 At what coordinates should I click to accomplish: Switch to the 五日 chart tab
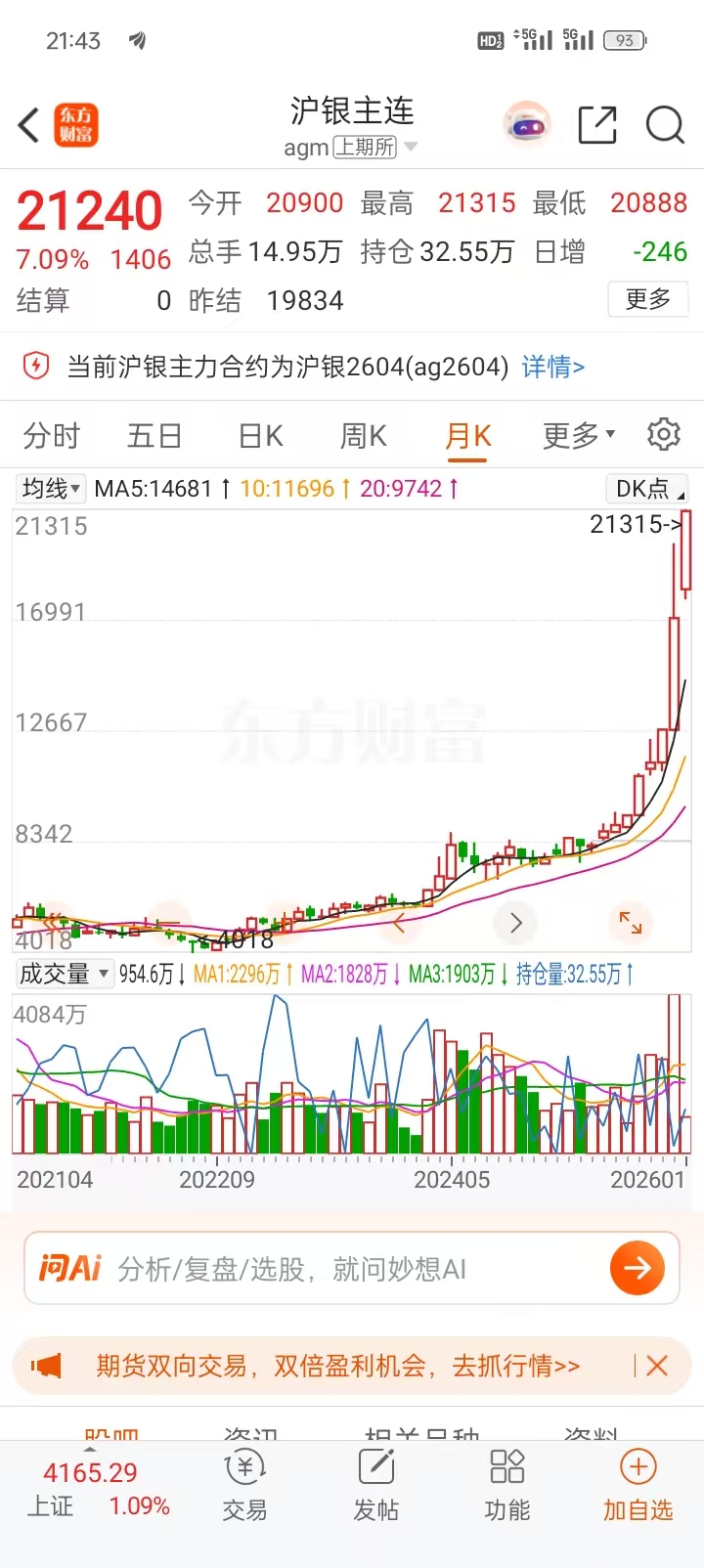pos(154,436)
